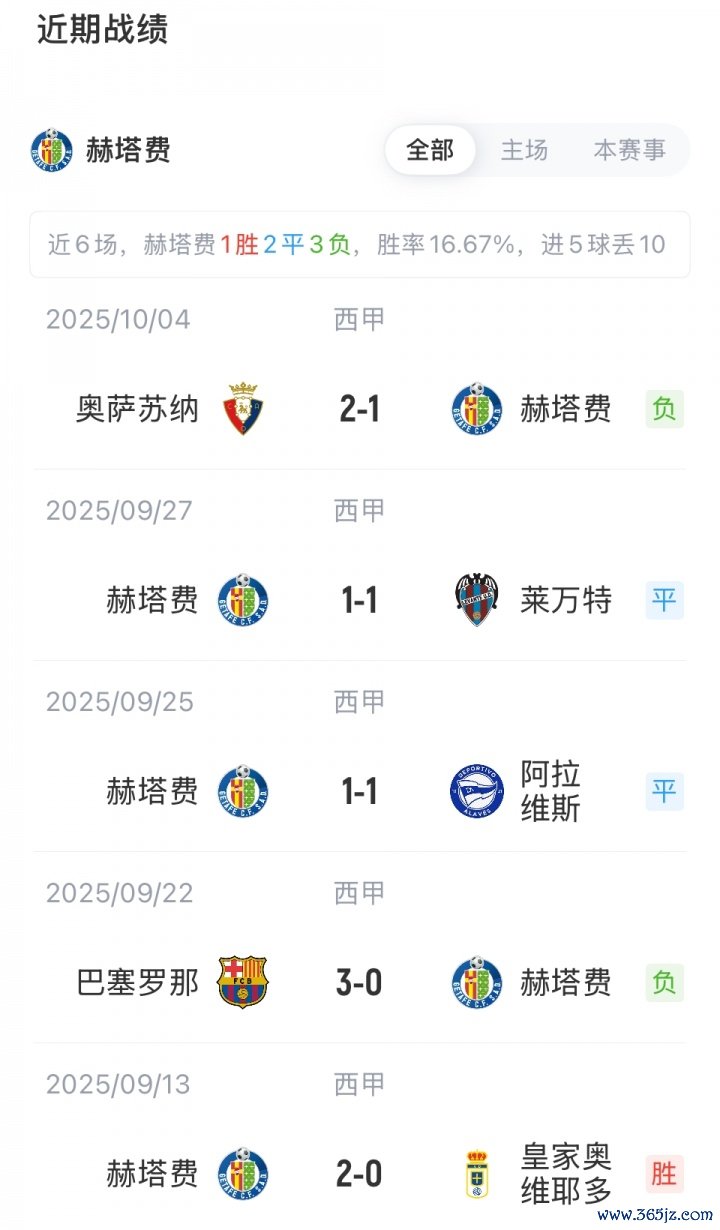Viewport: 720px width, 1230px height.
Task: Open the 奥萨苏纳 2-1 赫塔费 match
Action: [x=359, y=409]
